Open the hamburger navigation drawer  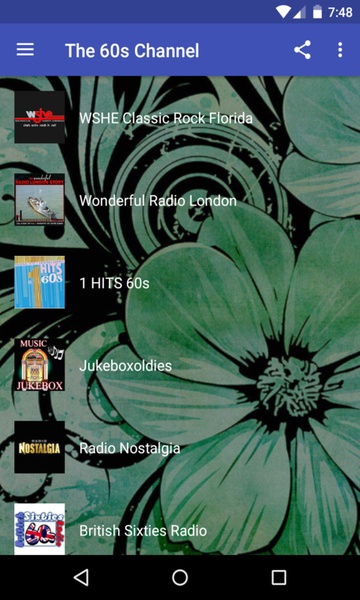tap(25, 50)
